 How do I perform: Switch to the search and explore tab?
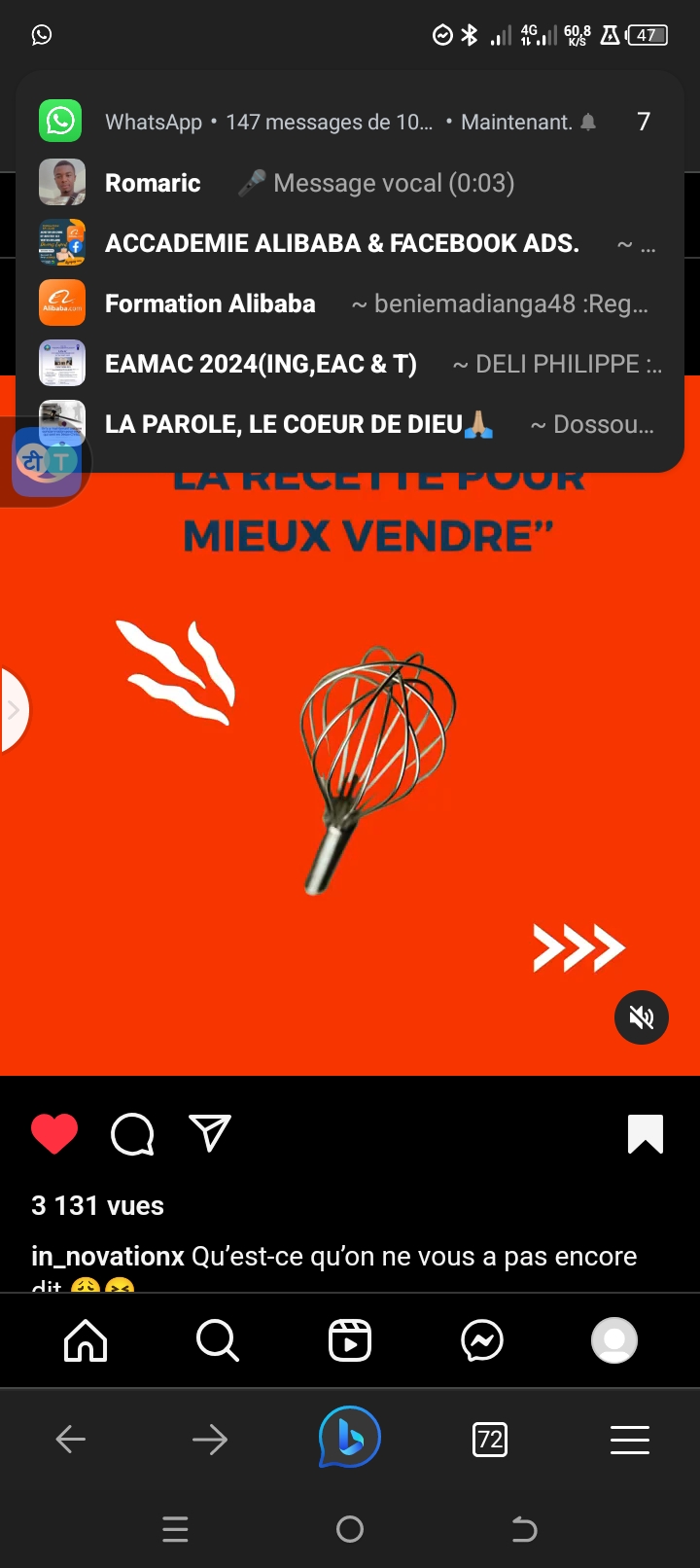(217, 1340)
